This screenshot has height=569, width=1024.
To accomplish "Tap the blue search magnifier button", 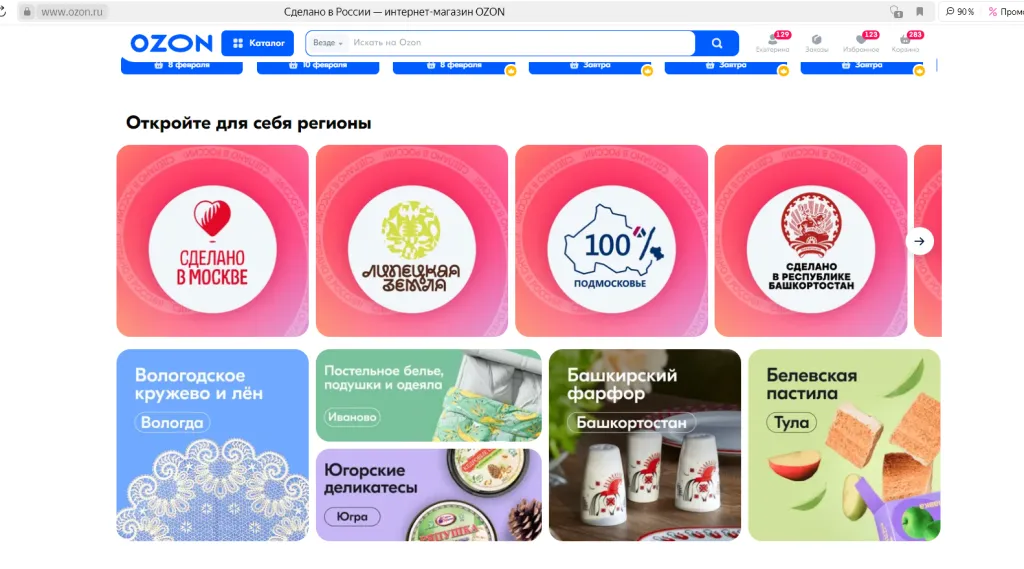I will [x=717, y=43].
